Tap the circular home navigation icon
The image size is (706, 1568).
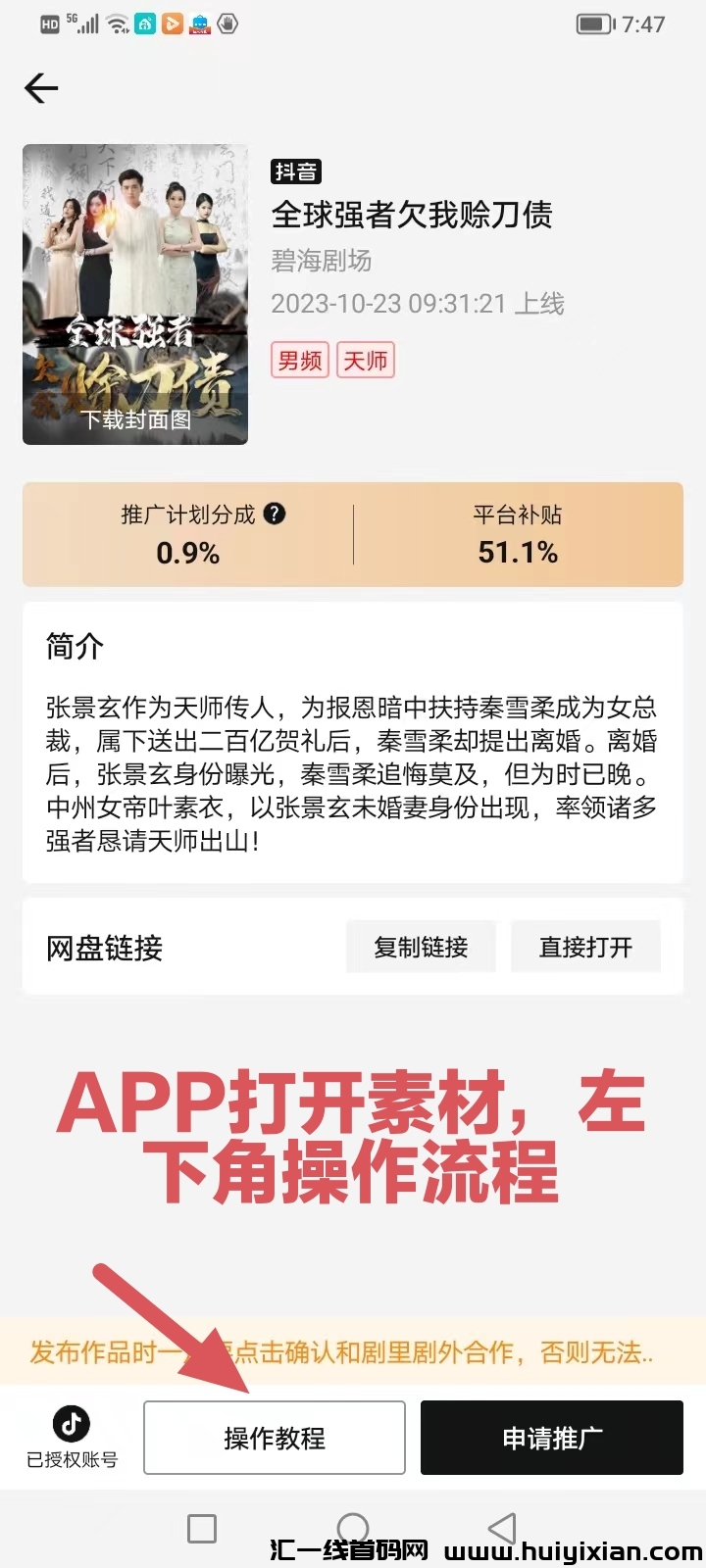(353, 1527)
